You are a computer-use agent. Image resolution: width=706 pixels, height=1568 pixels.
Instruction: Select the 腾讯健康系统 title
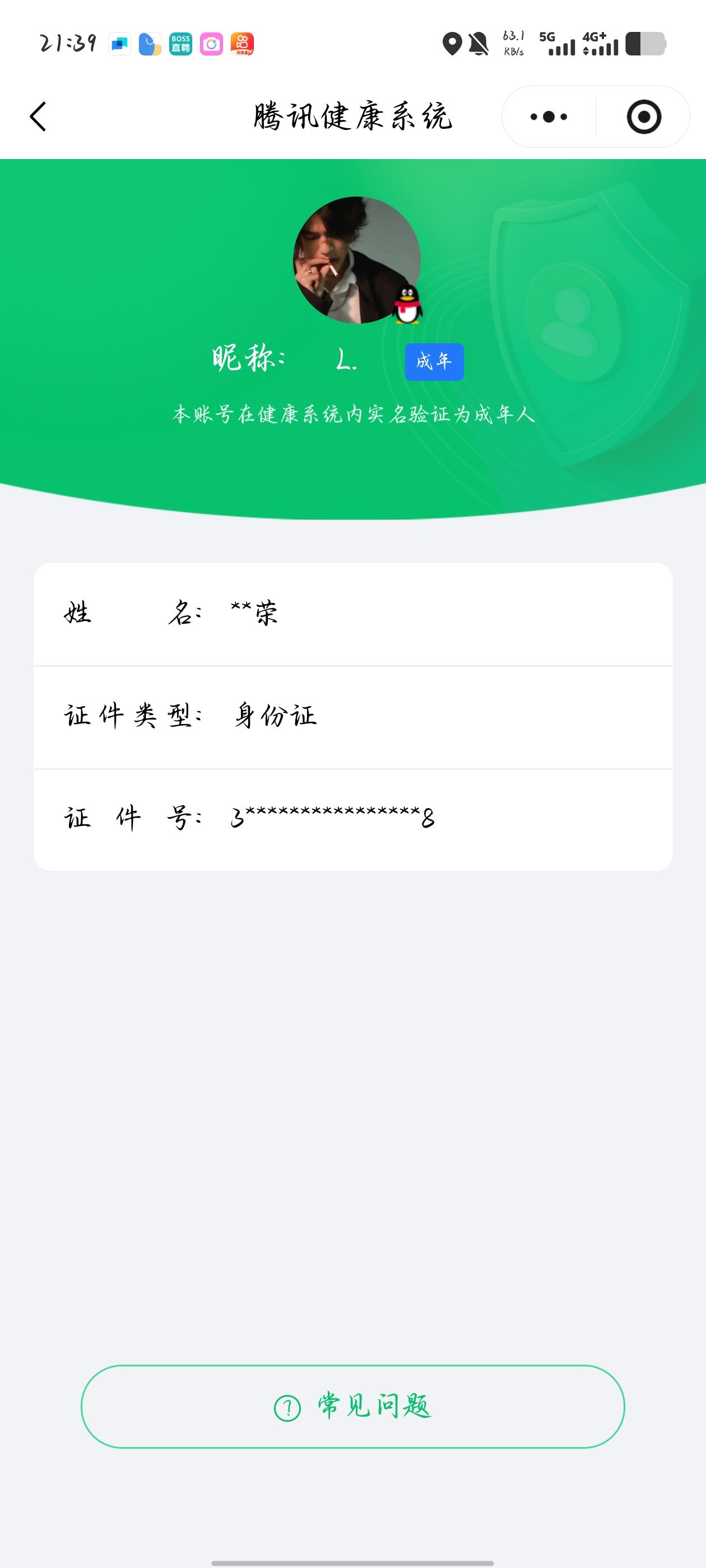(352, 116)
